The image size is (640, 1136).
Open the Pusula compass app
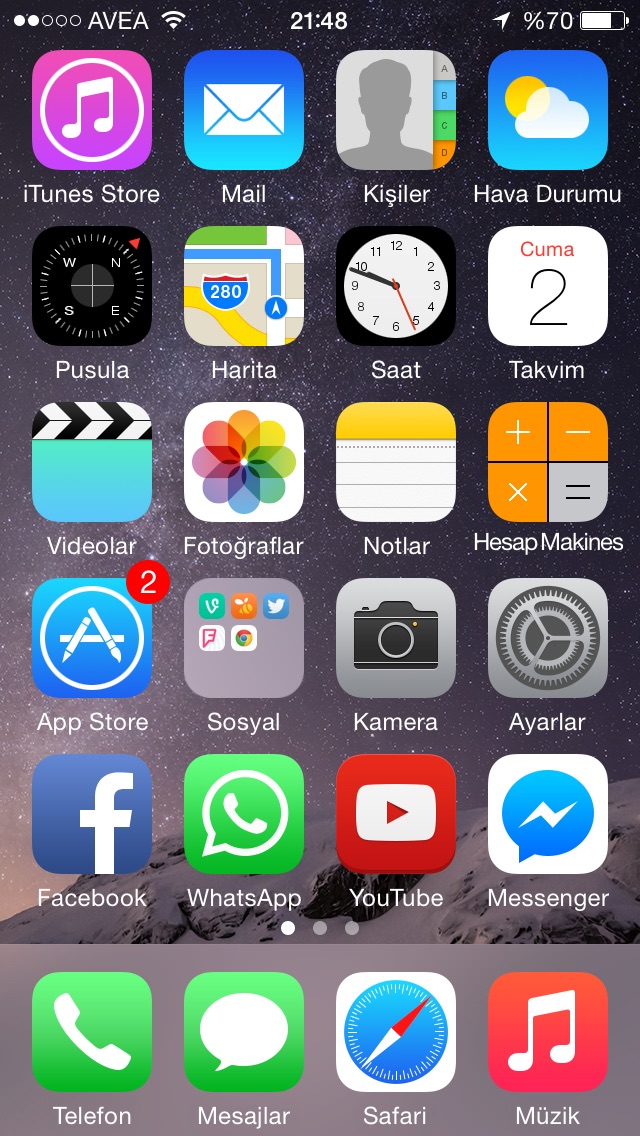pyautogui.click(x=92, y=285)
